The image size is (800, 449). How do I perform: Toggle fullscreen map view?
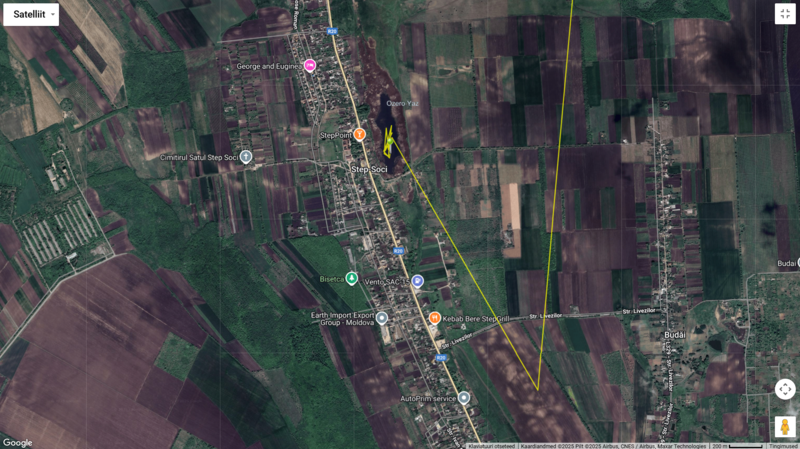pyautogui.click(x=785, y=14)
